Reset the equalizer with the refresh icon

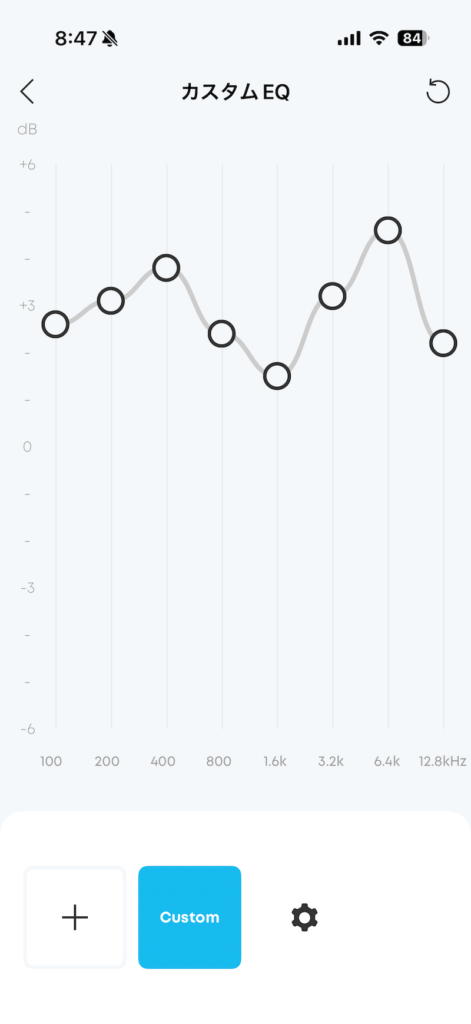tap(438, 91)
